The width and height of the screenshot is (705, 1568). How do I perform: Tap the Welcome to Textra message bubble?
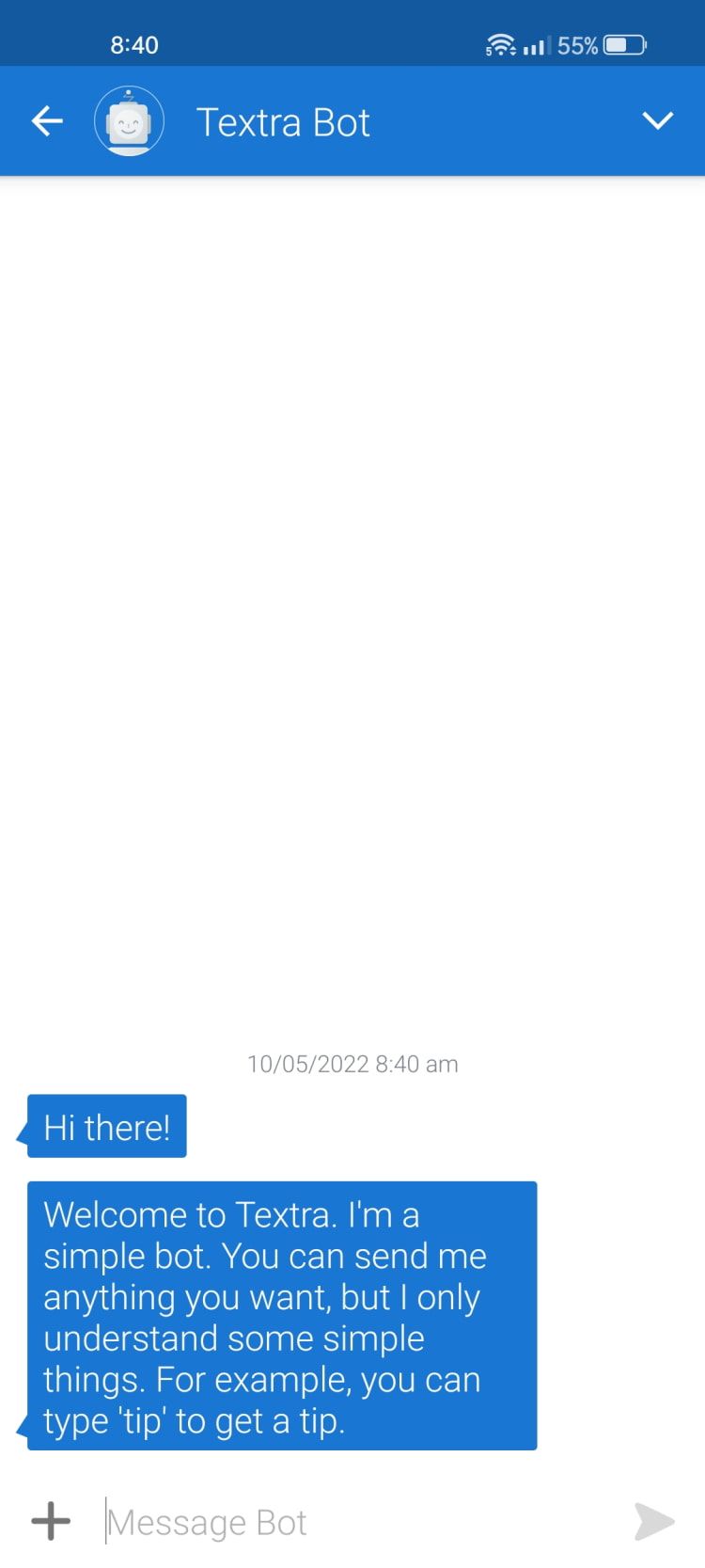(x=281, y=1317)
